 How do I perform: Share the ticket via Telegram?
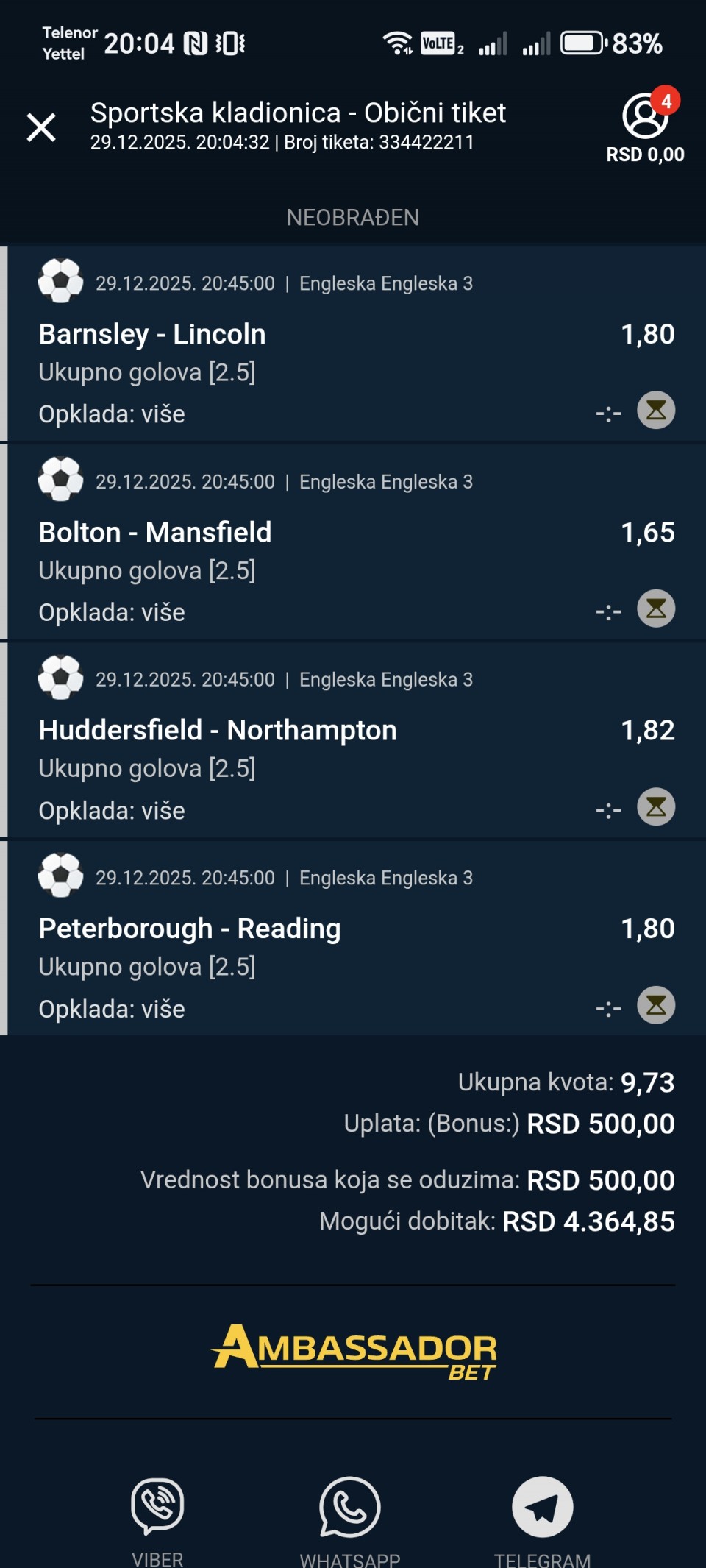[543, 1507]
